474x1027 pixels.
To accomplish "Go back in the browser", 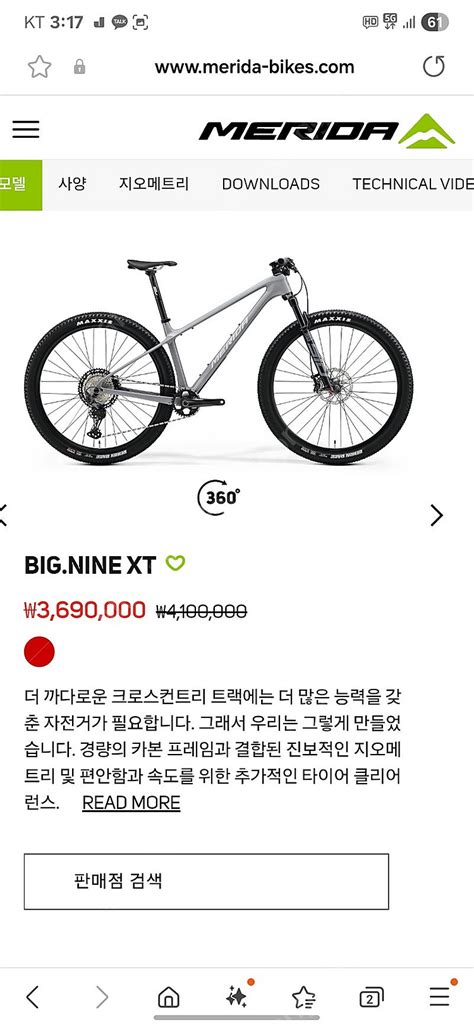I will click(x=32, y=998).
